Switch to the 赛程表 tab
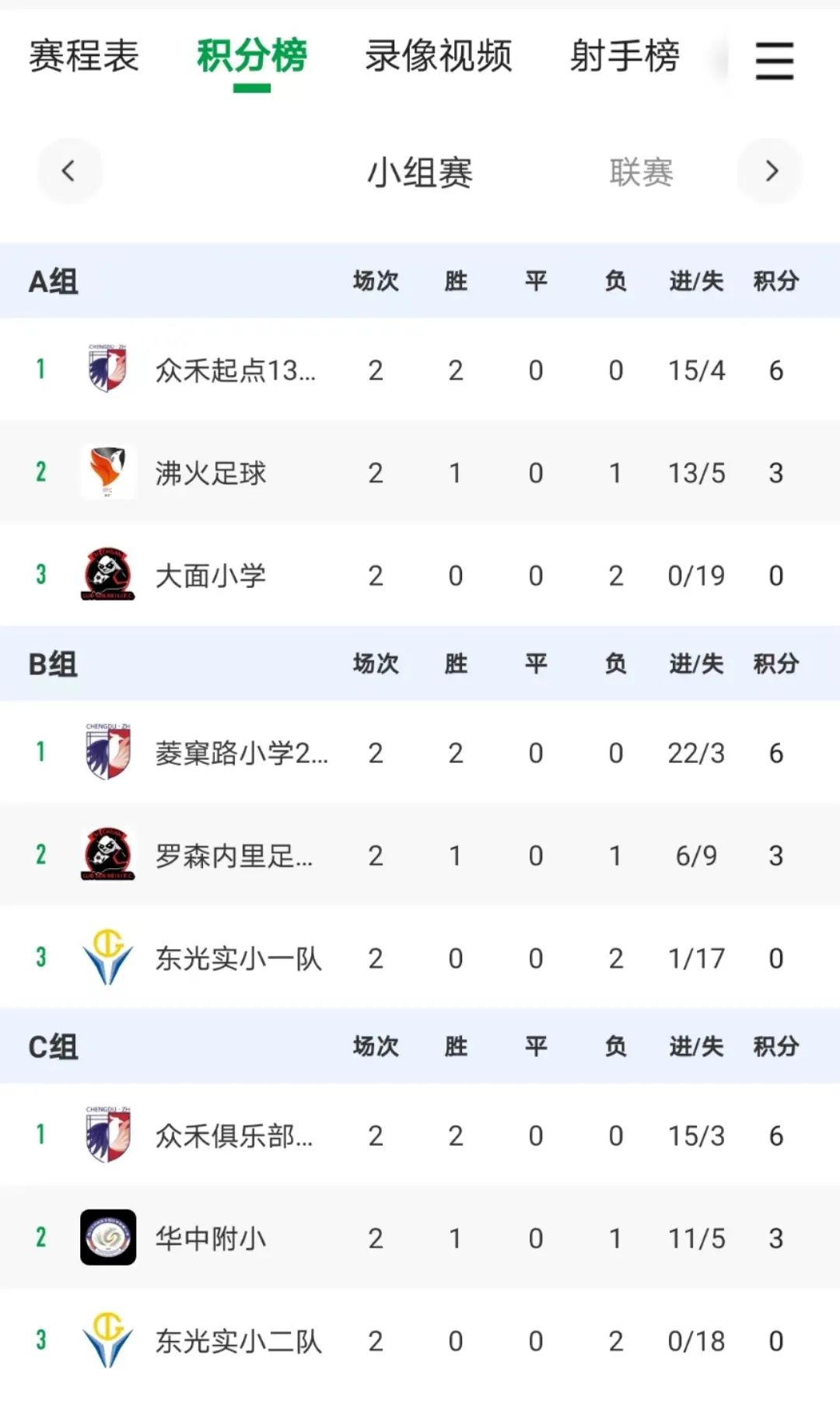 pos(83,58)
